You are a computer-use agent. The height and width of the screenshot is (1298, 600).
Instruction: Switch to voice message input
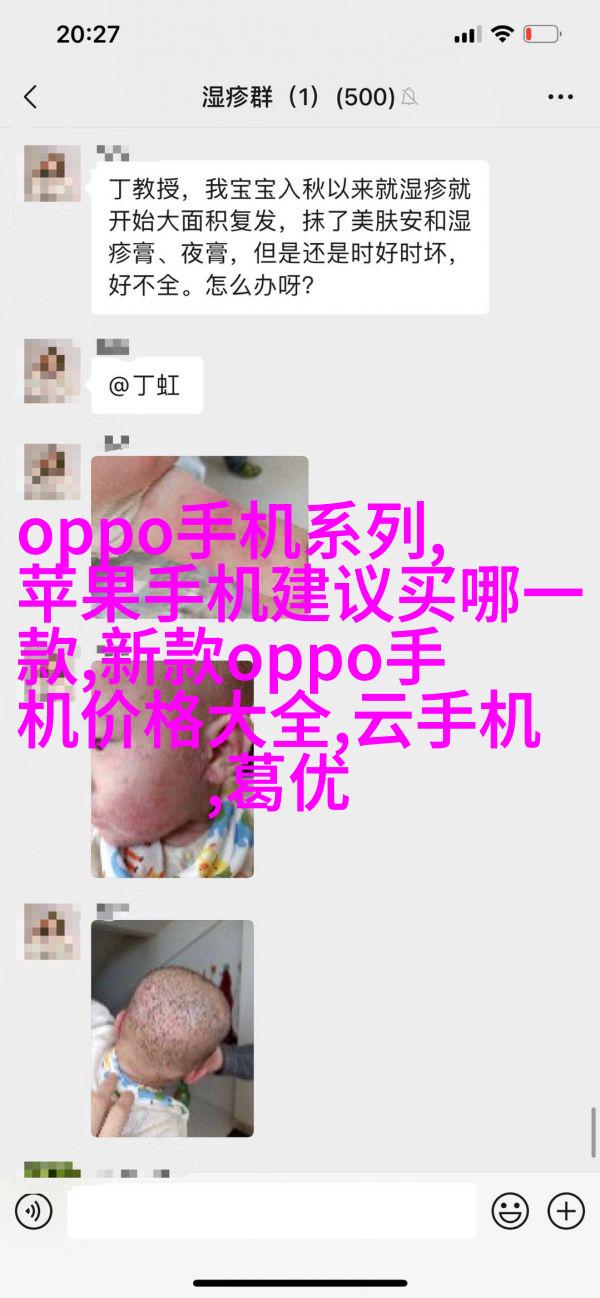(34, 1211)
